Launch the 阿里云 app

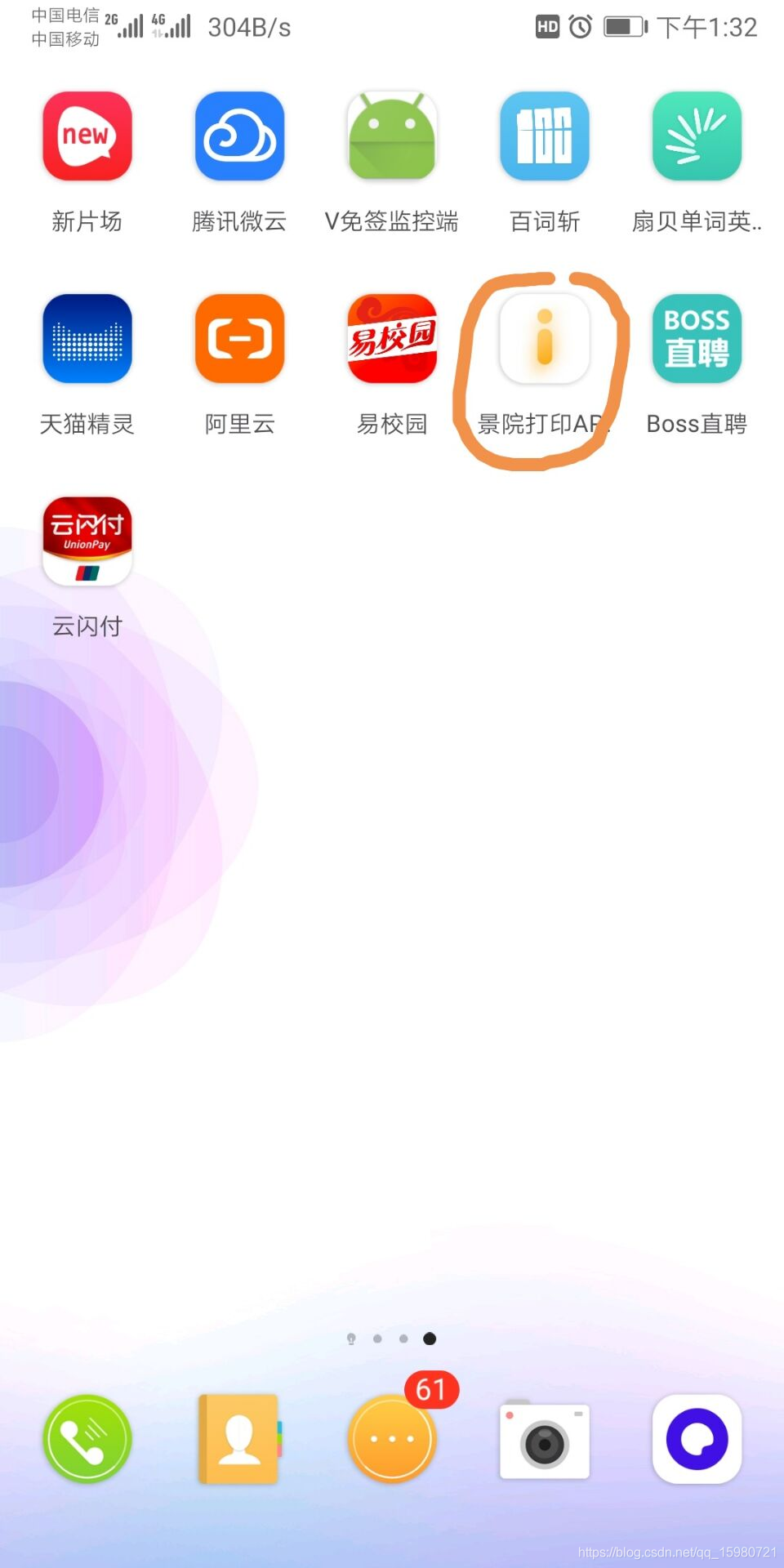pos(239,339)
